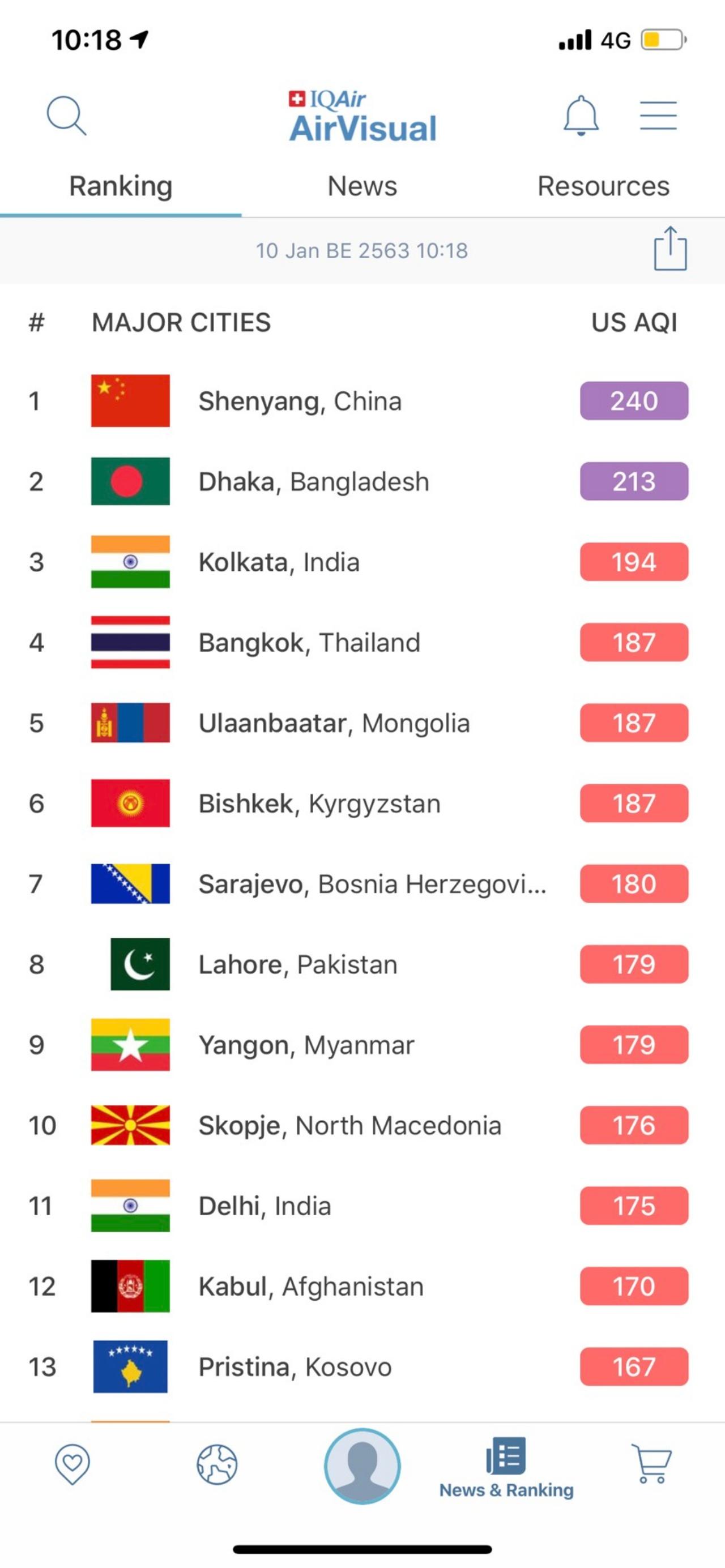This screenshot has height=1568, width=725.
Task: Open Lahore, Pakistan air quality
Action: tap(298, 965)
